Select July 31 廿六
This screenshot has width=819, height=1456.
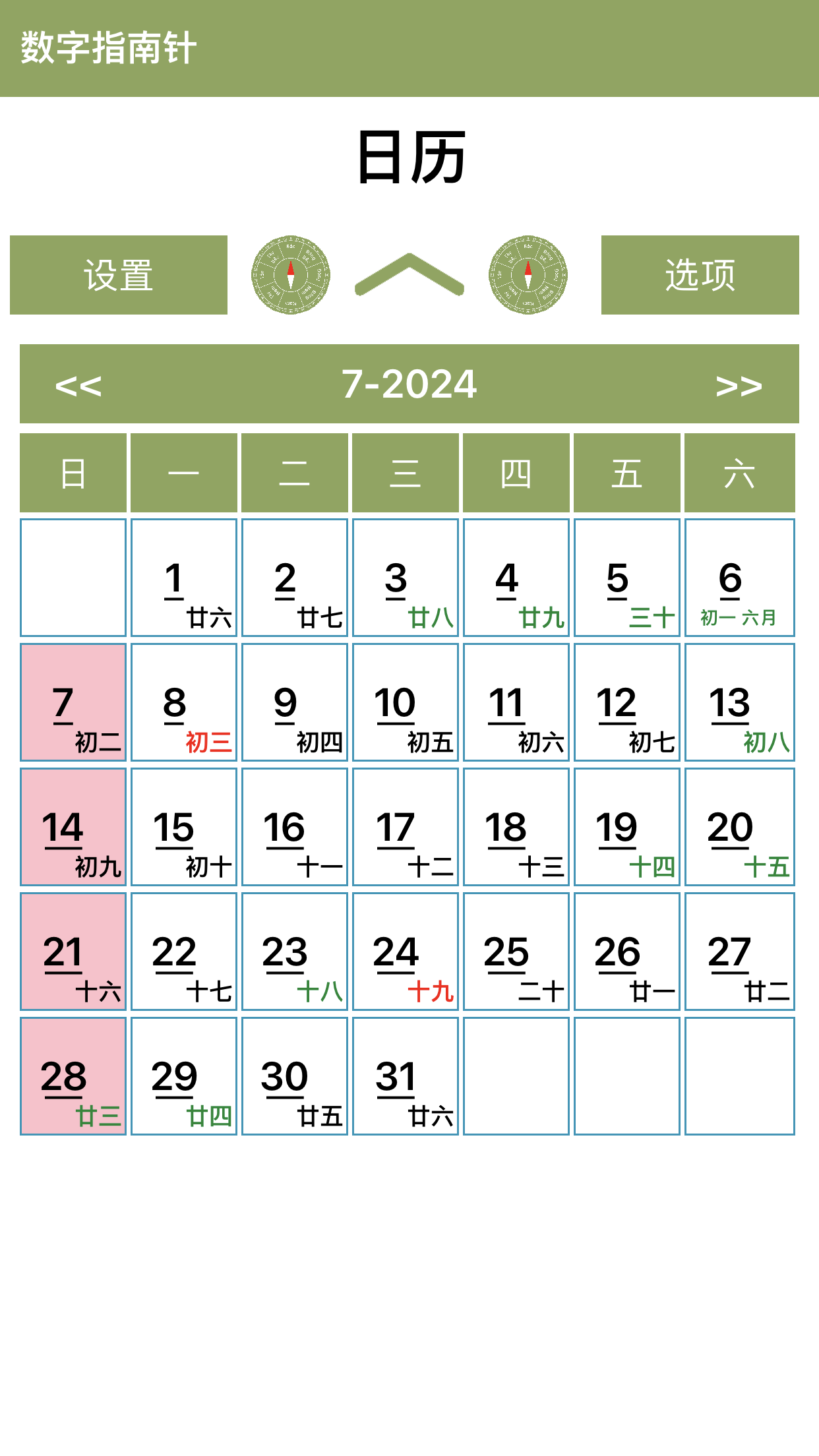pos(406,1076)
